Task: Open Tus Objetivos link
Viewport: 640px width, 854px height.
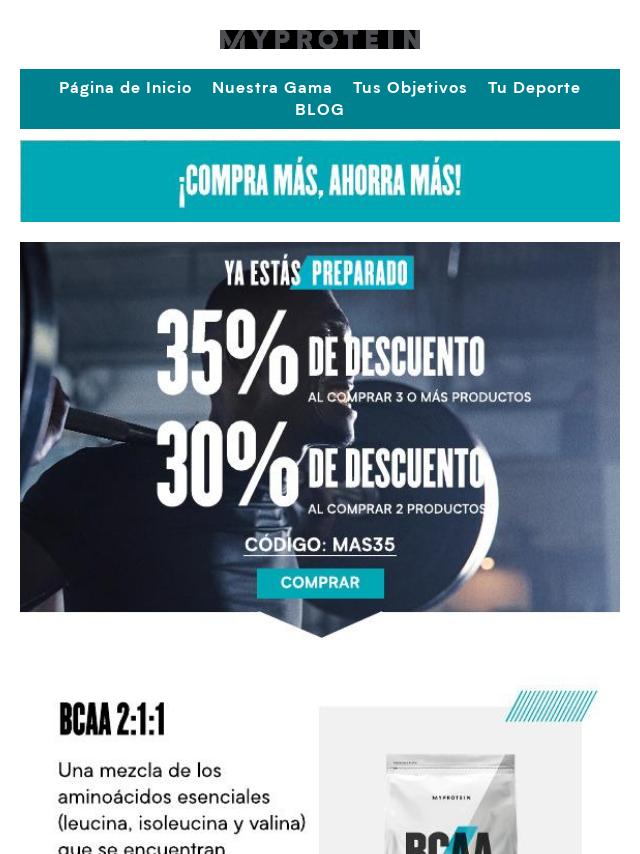Action: 410,88
